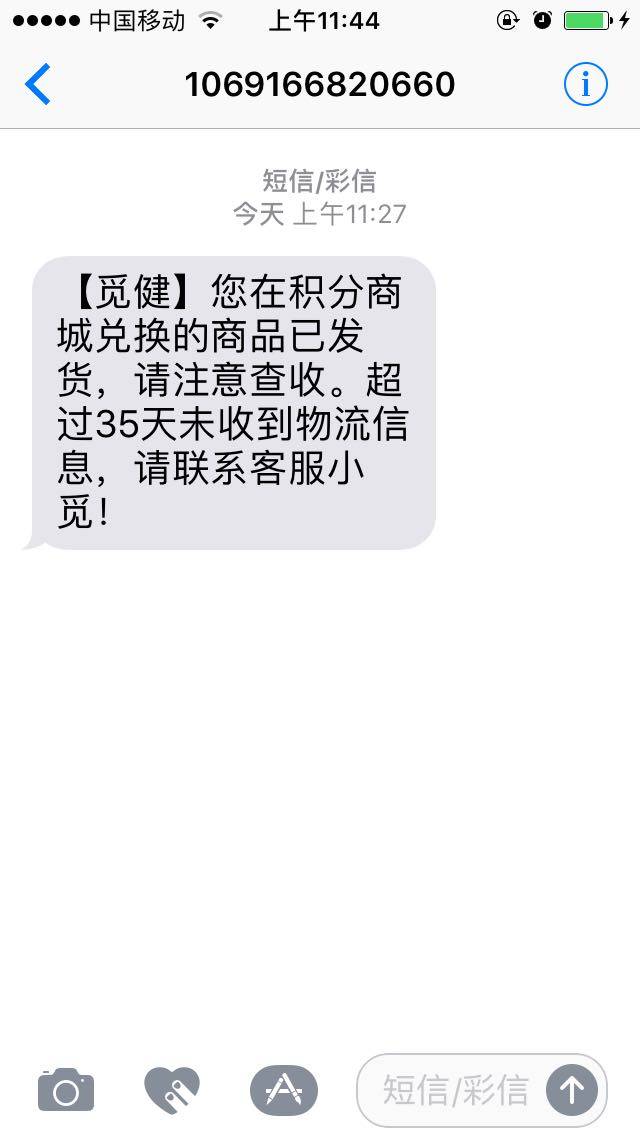Go back to the messages list
Image resolution: width=640 pixels, height=1136 pixels.
coord(38,85)
